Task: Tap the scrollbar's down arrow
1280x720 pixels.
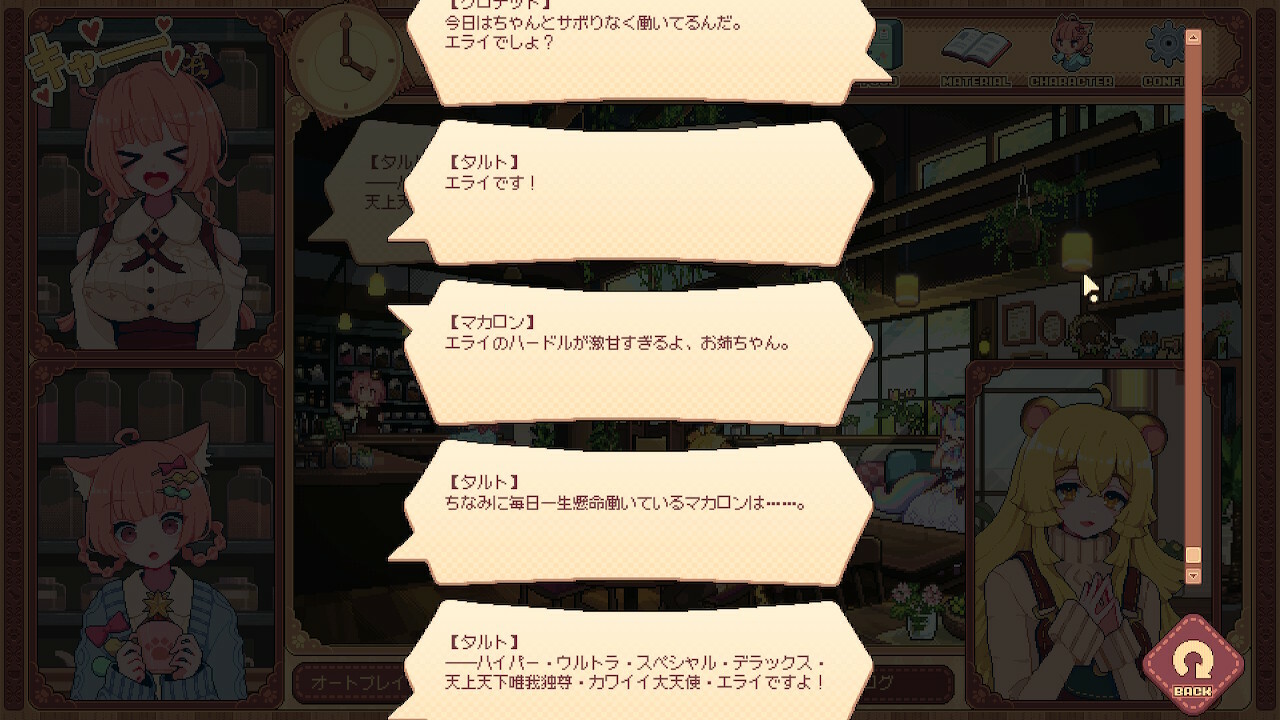Action: point(1192,576)
